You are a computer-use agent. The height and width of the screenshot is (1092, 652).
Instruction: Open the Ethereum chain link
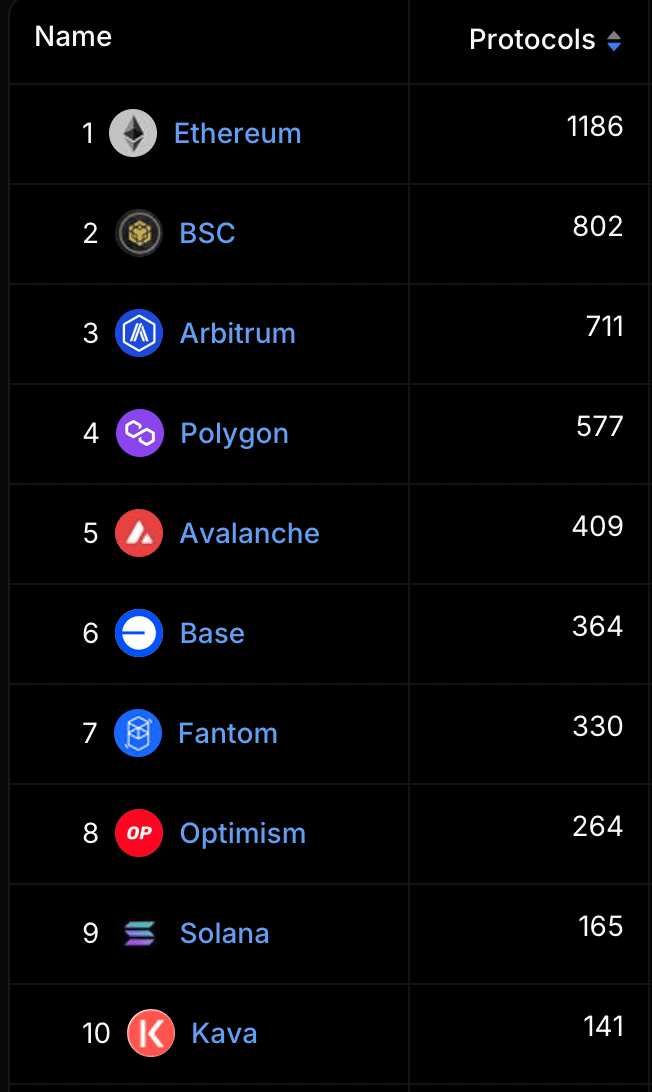238,133
